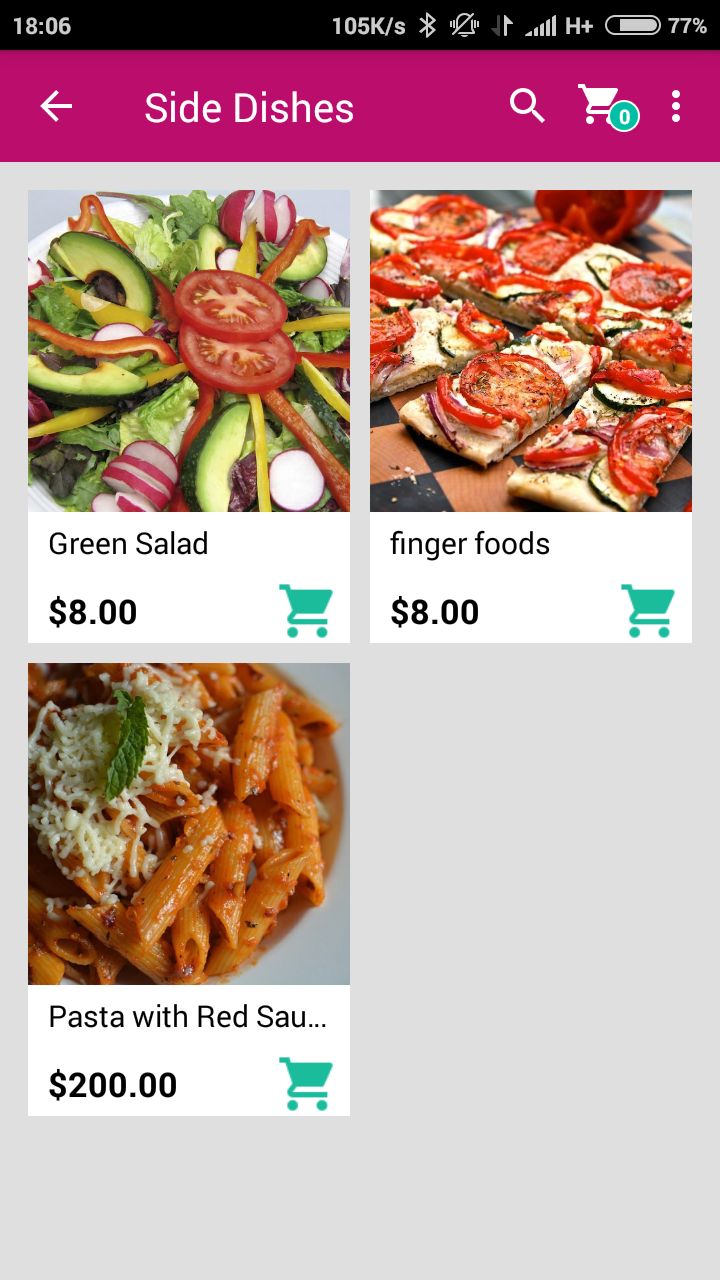This screenshot has width=720, height=1280.
Task: Open the finger foods item
Action: click(x=531, y=352)
